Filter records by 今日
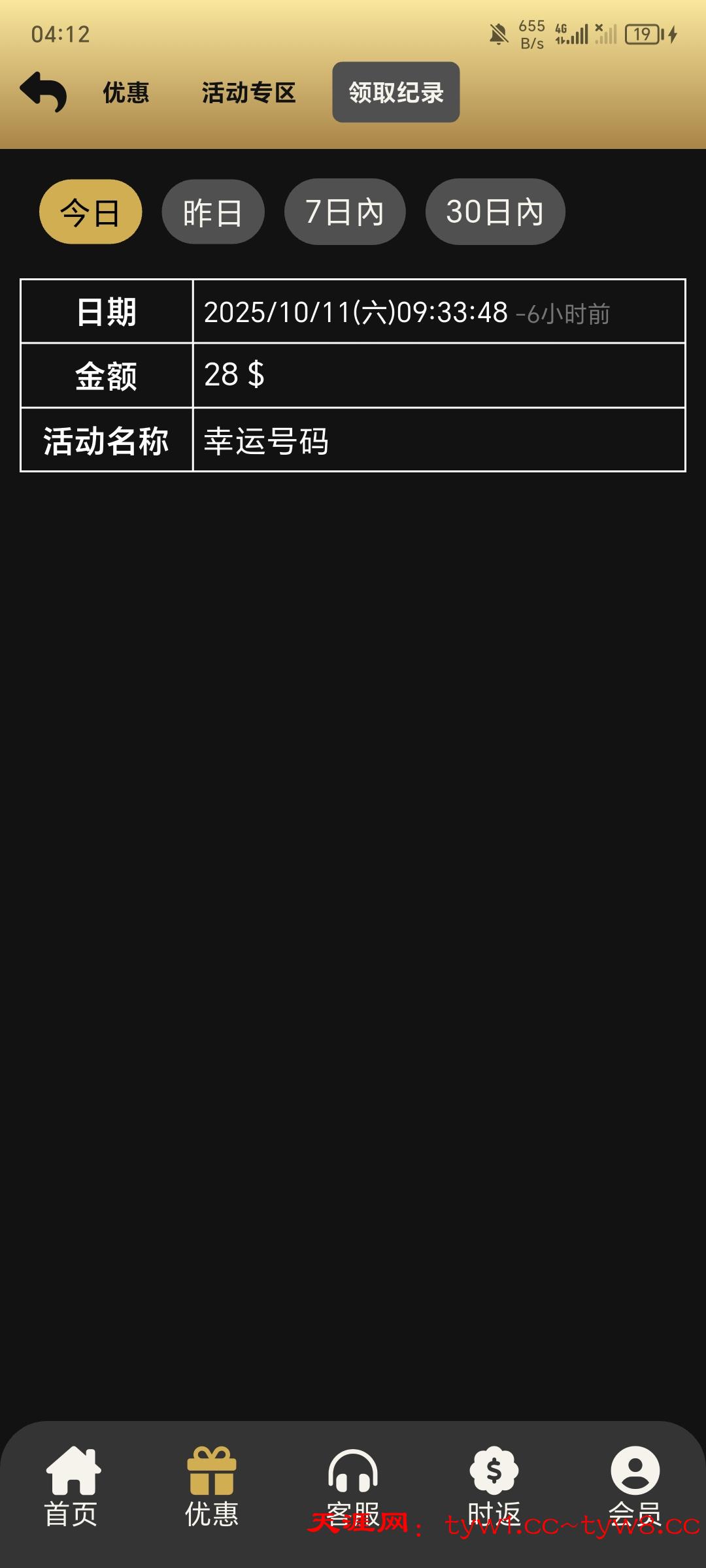This screenshot has width=706, height=1568. 90,212
